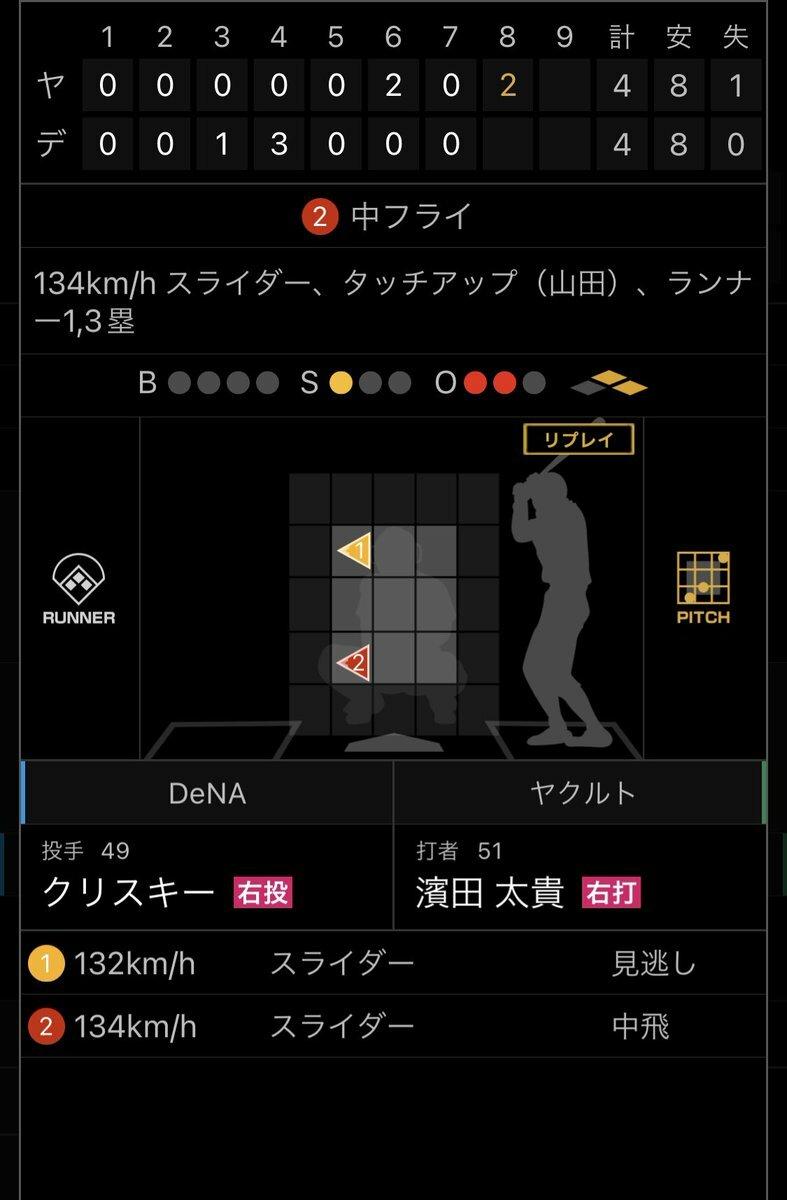The image size is (787, 1200).
Task: Open pitcher クリスキー's details
Action: [x=128, y=891]
